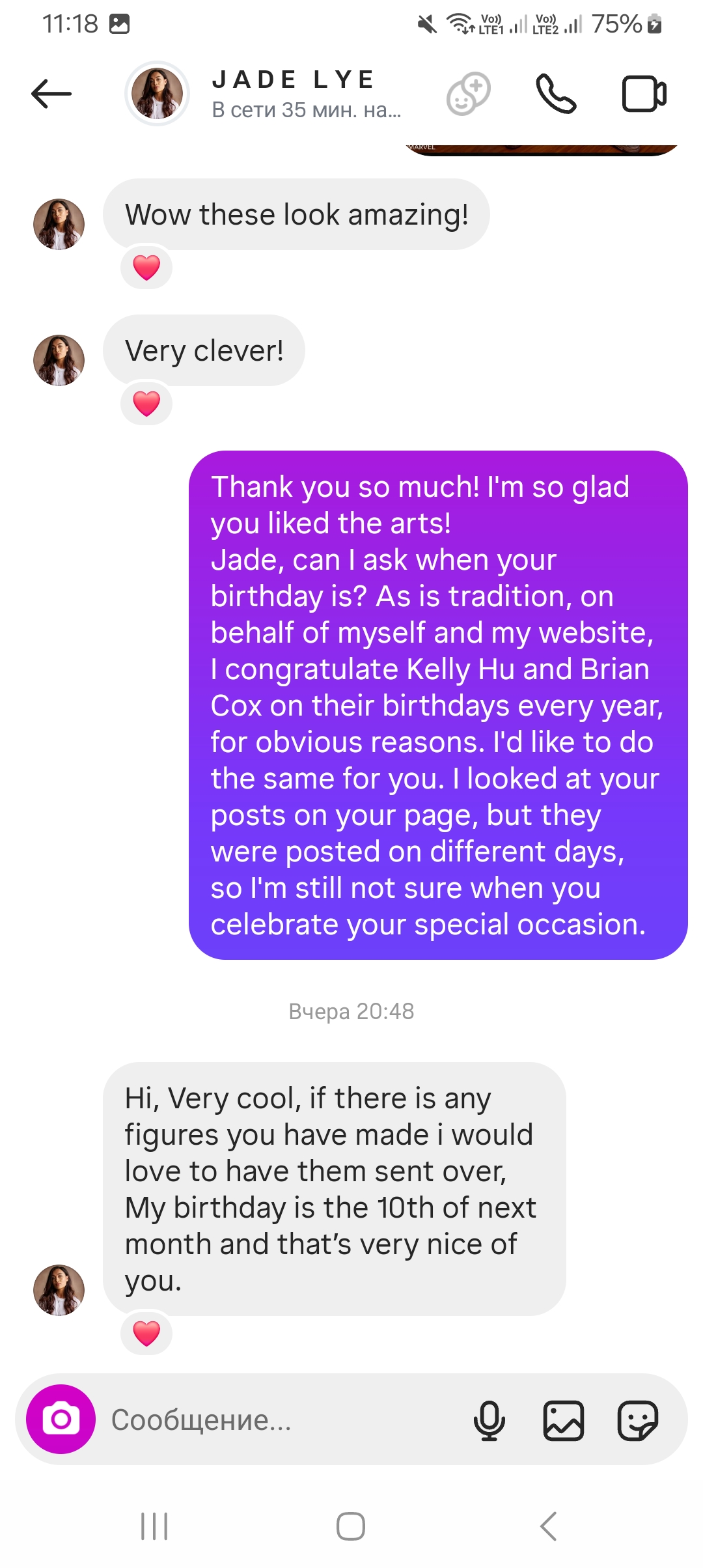View heart reaction on "Very clever!"
The image size is (703, 1568).
tap(146, 404)
